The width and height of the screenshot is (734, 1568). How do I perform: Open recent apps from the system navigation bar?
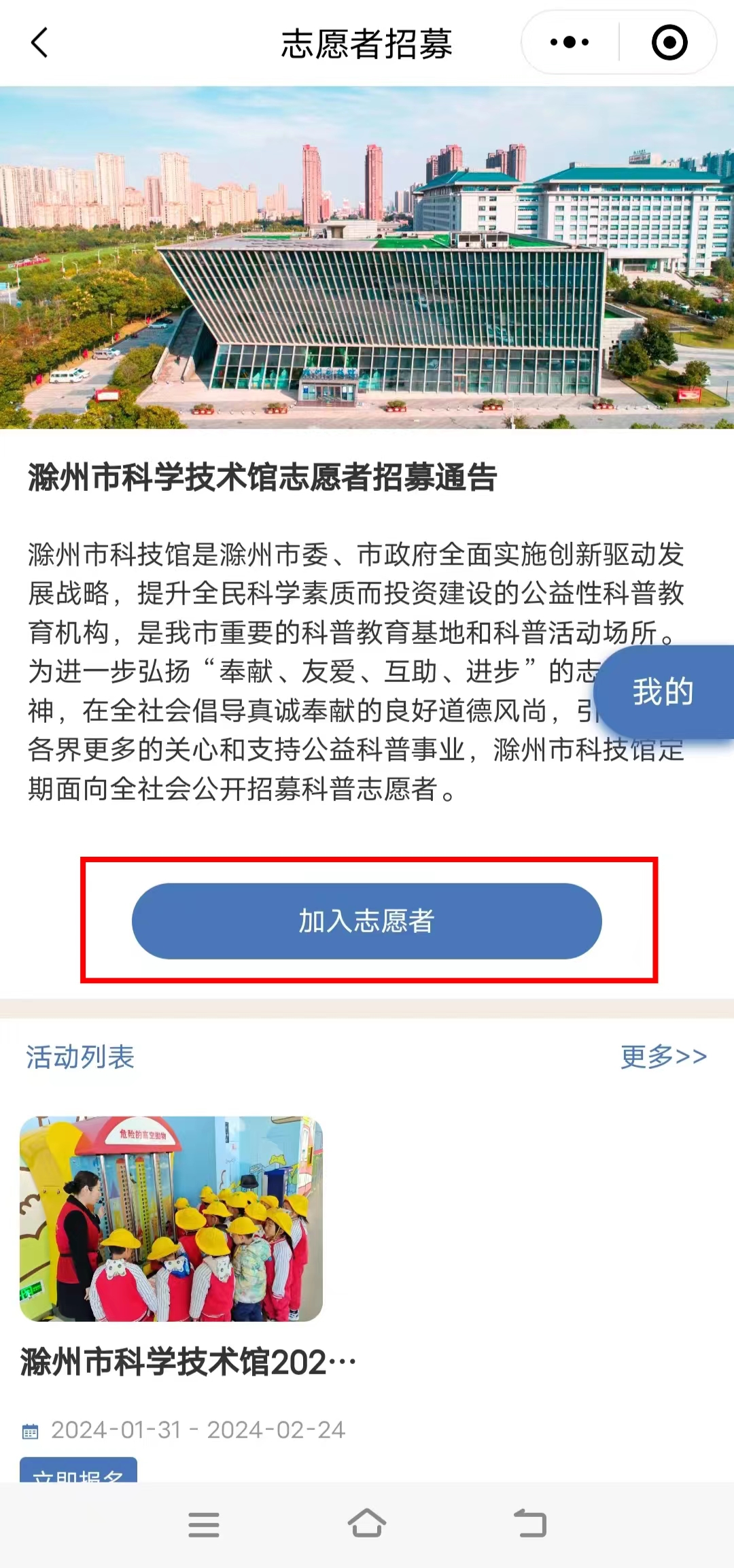(x=203, y=1524)
